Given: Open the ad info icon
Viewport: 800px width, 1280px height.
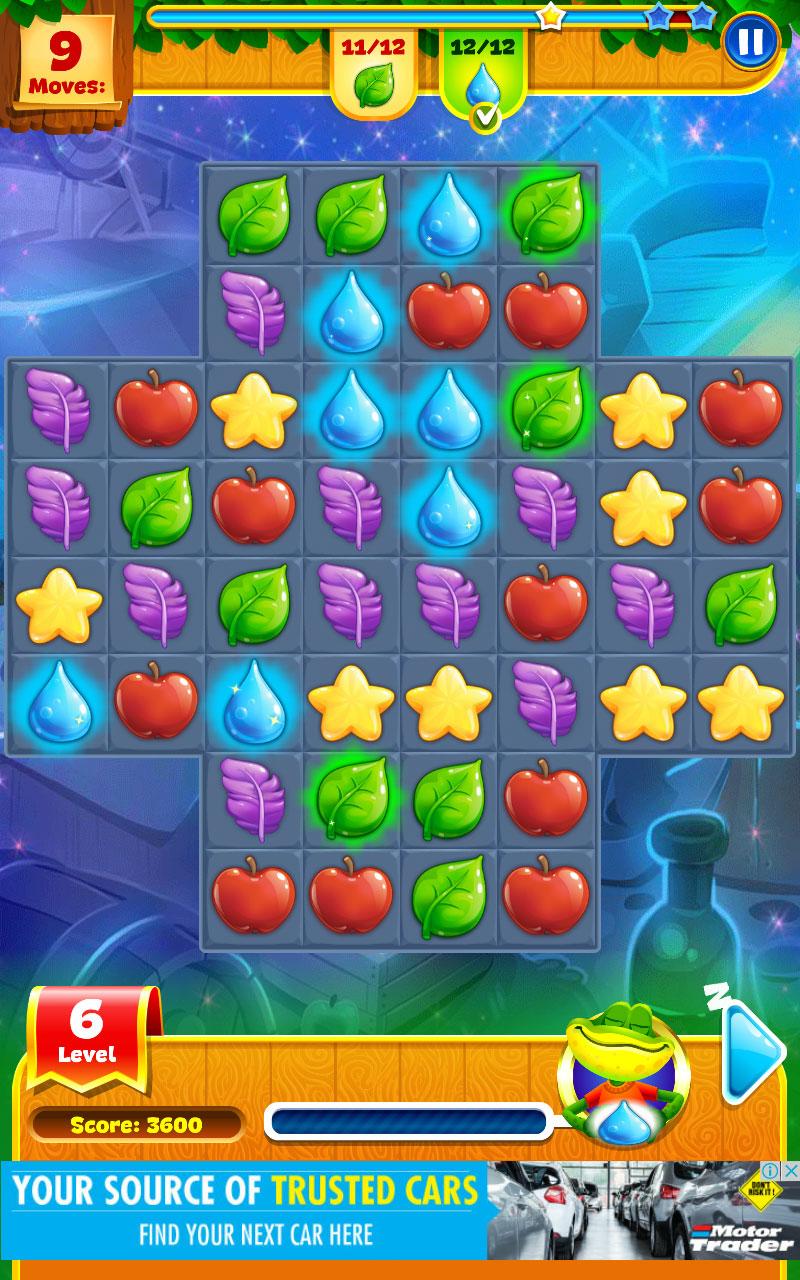Looking at the screenshot, I should 772,1170.
